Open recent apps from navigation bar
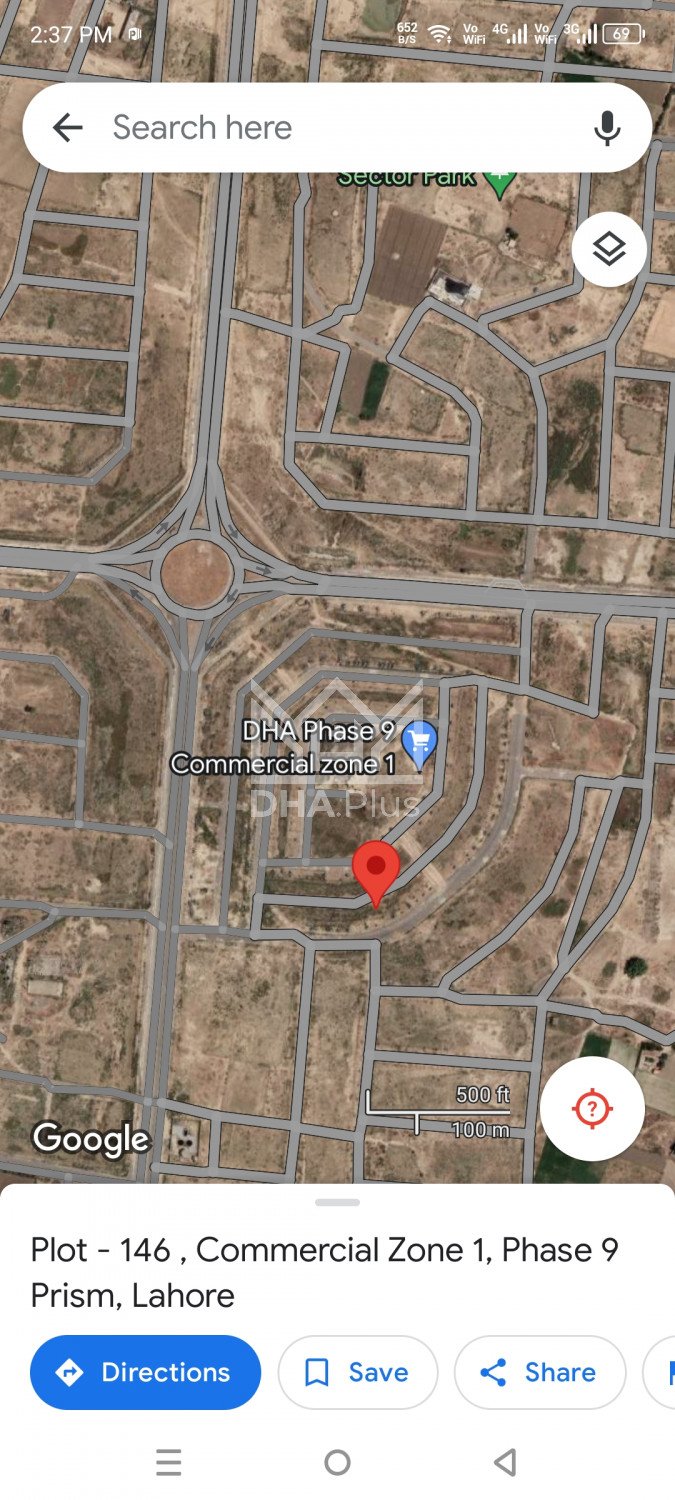 tap(169, 1463)
